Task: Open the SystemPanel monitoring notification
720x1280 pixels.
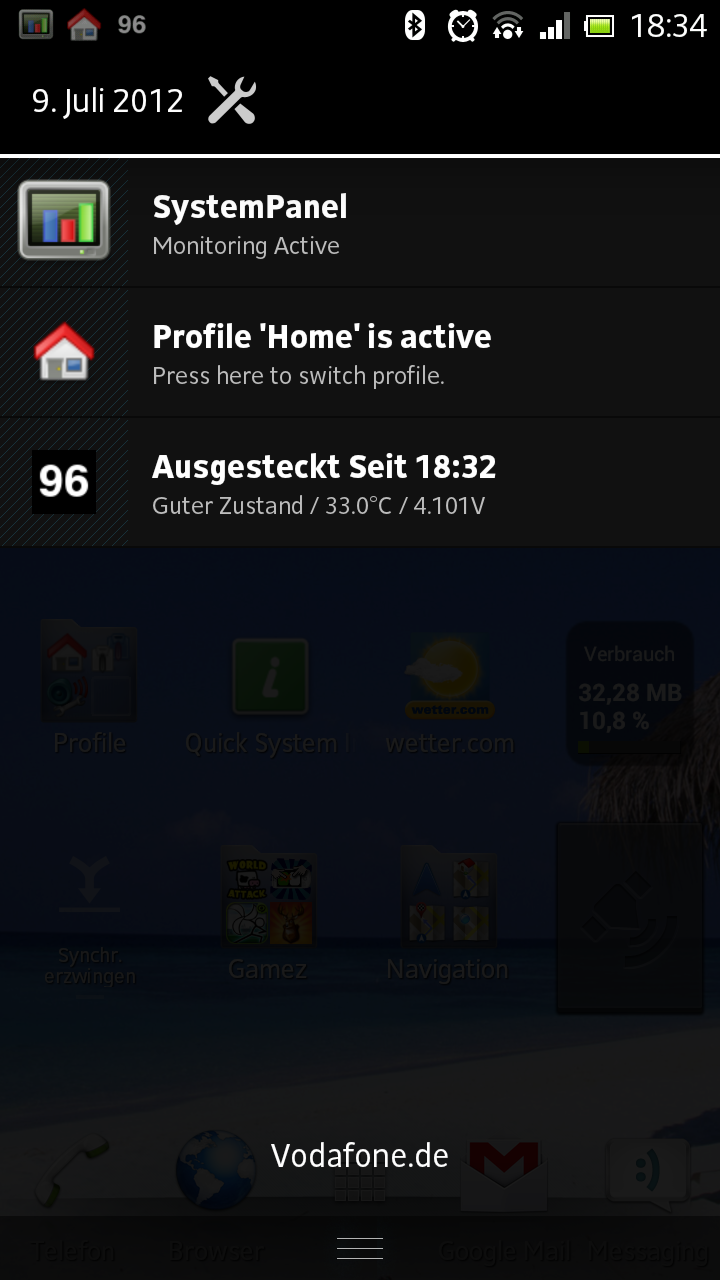Action: 360,223
